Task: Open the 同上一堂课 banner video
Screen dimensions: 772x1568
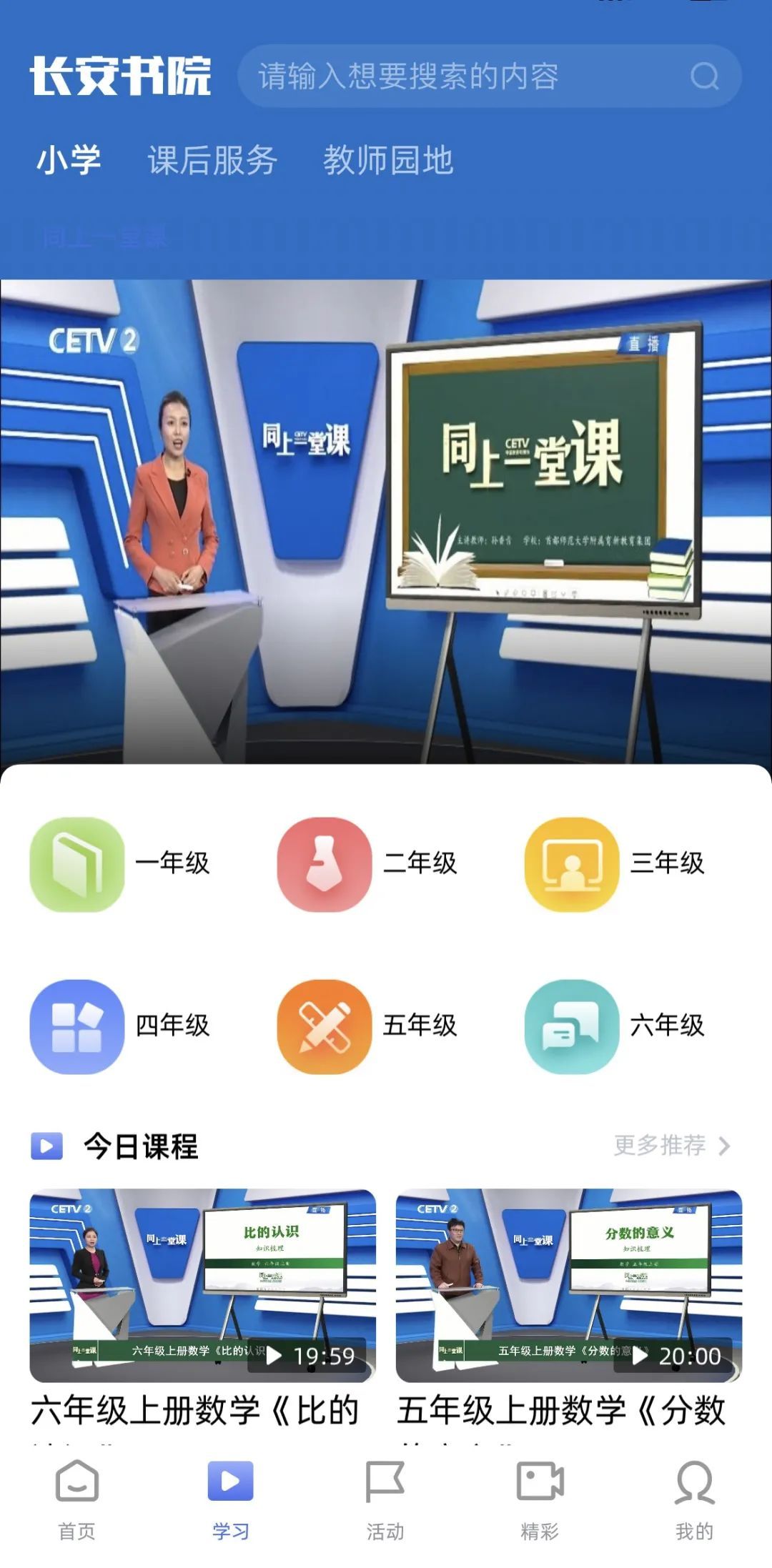Action: point(386,522)
